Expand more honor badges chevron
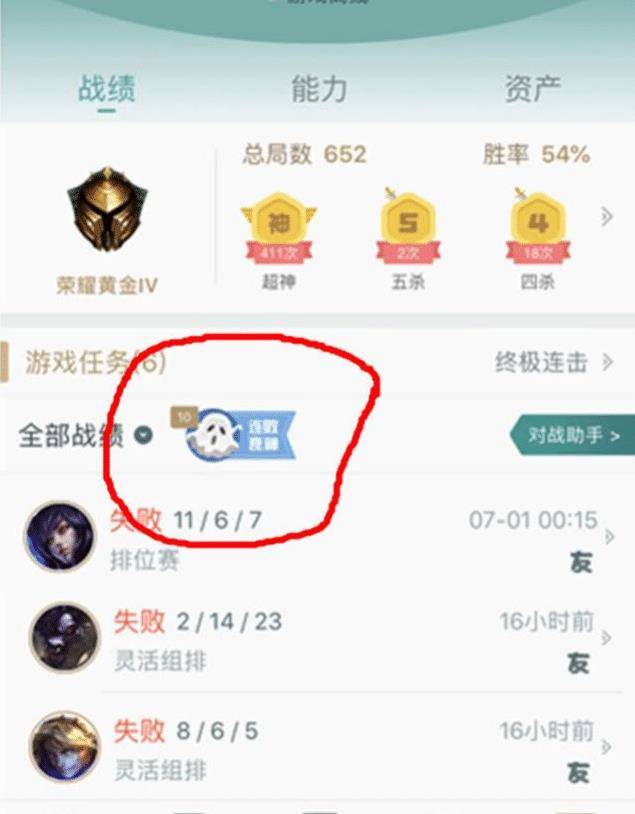The image size is (635, 814). [606, 216]
